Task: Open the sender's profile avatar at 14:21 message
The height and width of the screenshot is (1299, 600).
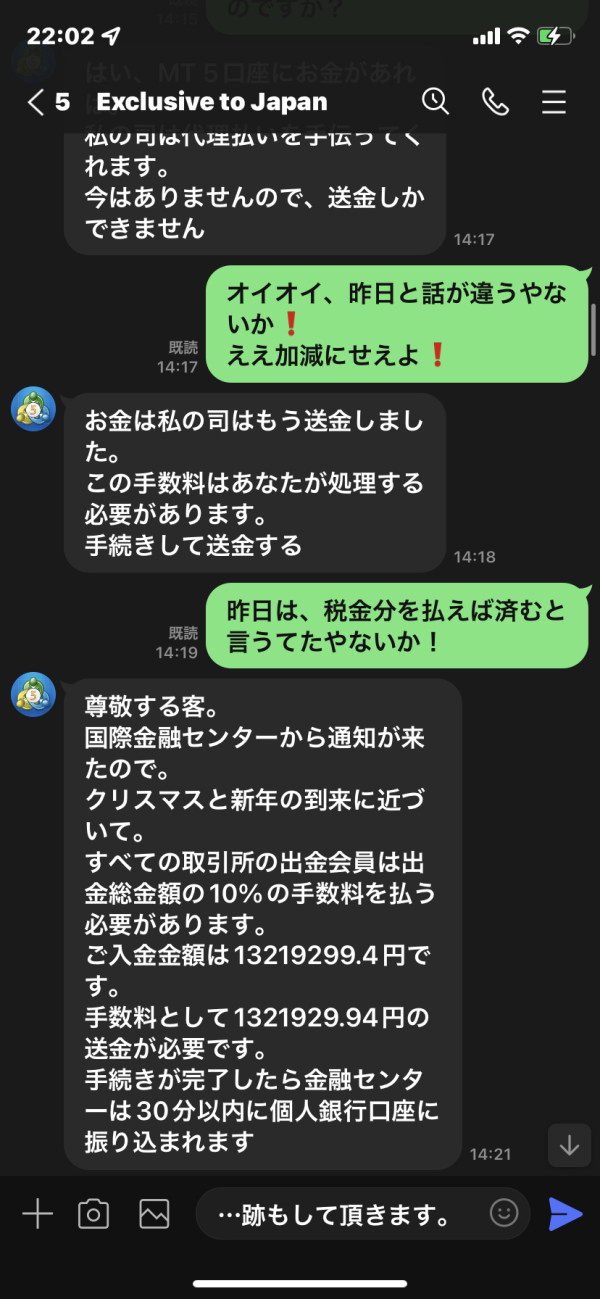Action: click(x=33, y=694)
